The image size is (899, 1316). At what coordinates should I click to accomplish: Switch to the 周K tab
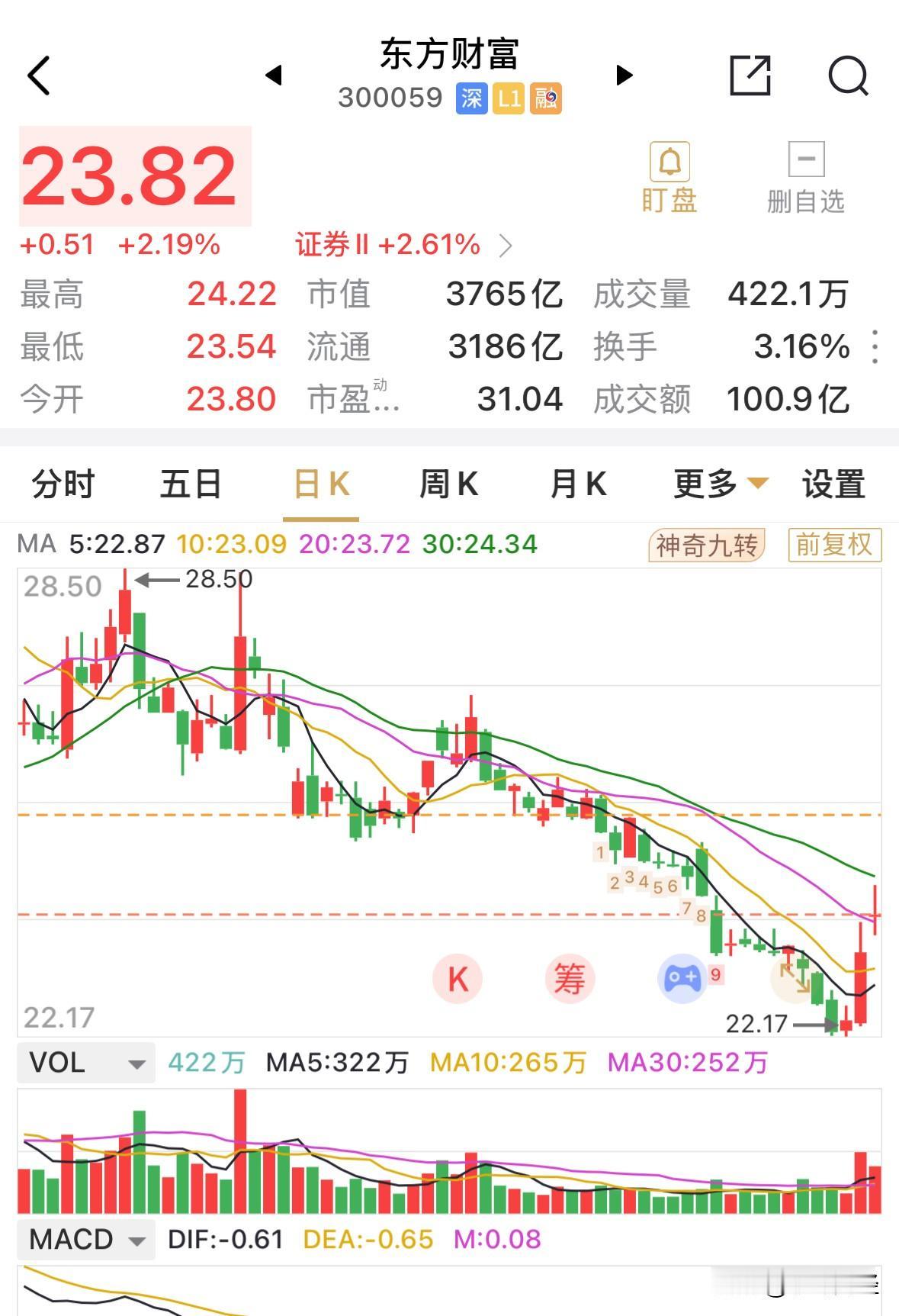[450, 483]
